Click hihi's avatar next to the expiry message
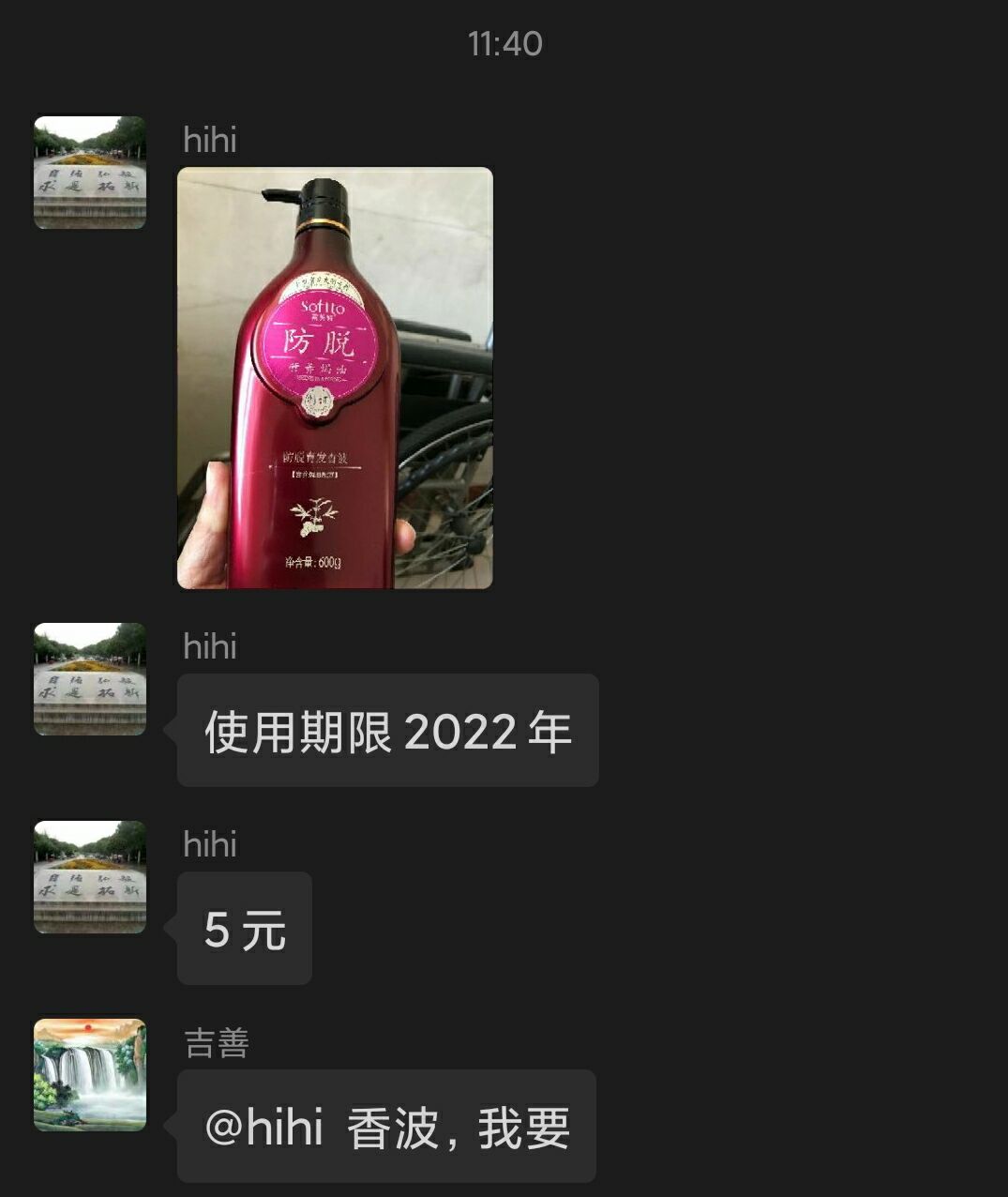Image resolution: width=1008 pixels, height=1197 pixels. (x=89, y=680)
